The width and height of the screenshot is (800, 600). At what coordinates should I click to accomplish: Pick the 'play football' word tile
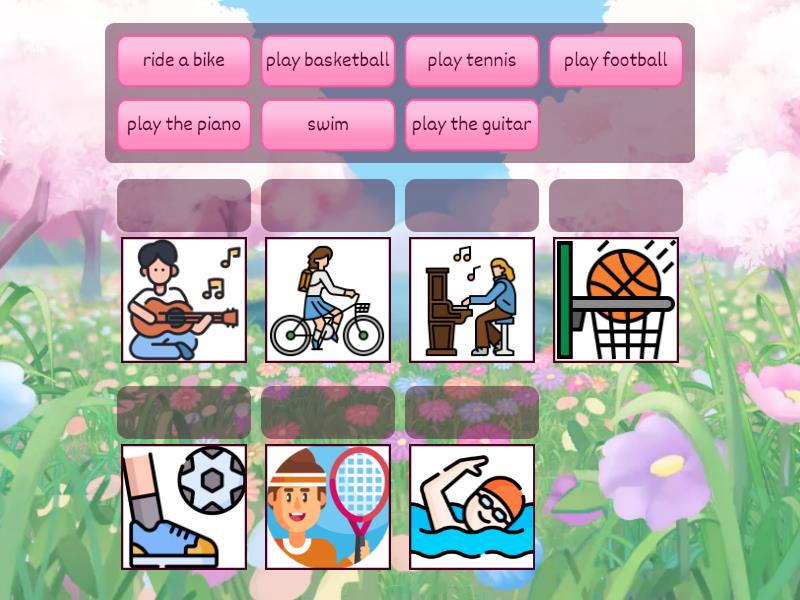616,60
